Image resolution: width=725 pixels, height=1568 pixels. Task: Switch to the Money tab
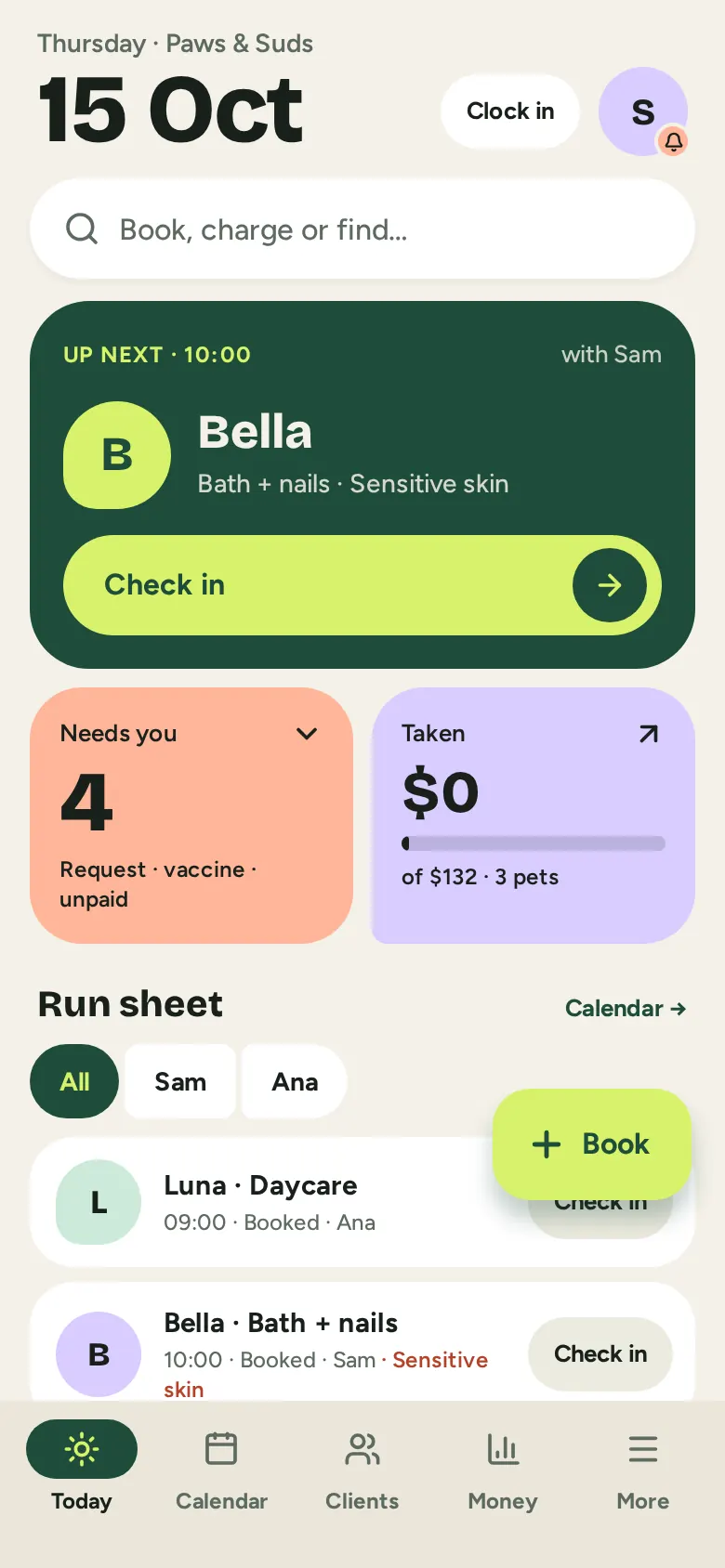503,1468
